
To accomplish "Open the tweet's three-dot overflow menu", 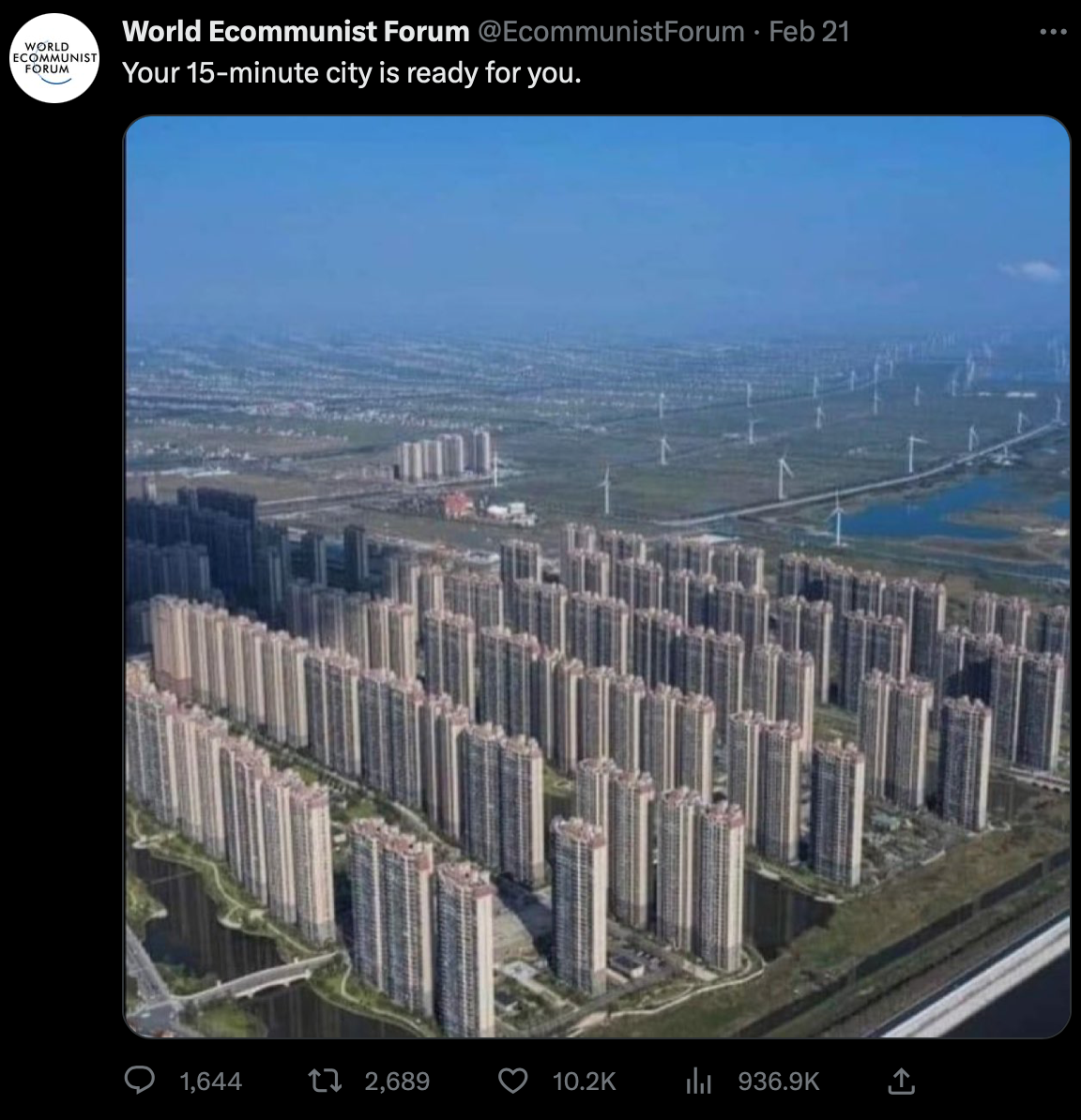I will coord(1053,32).
